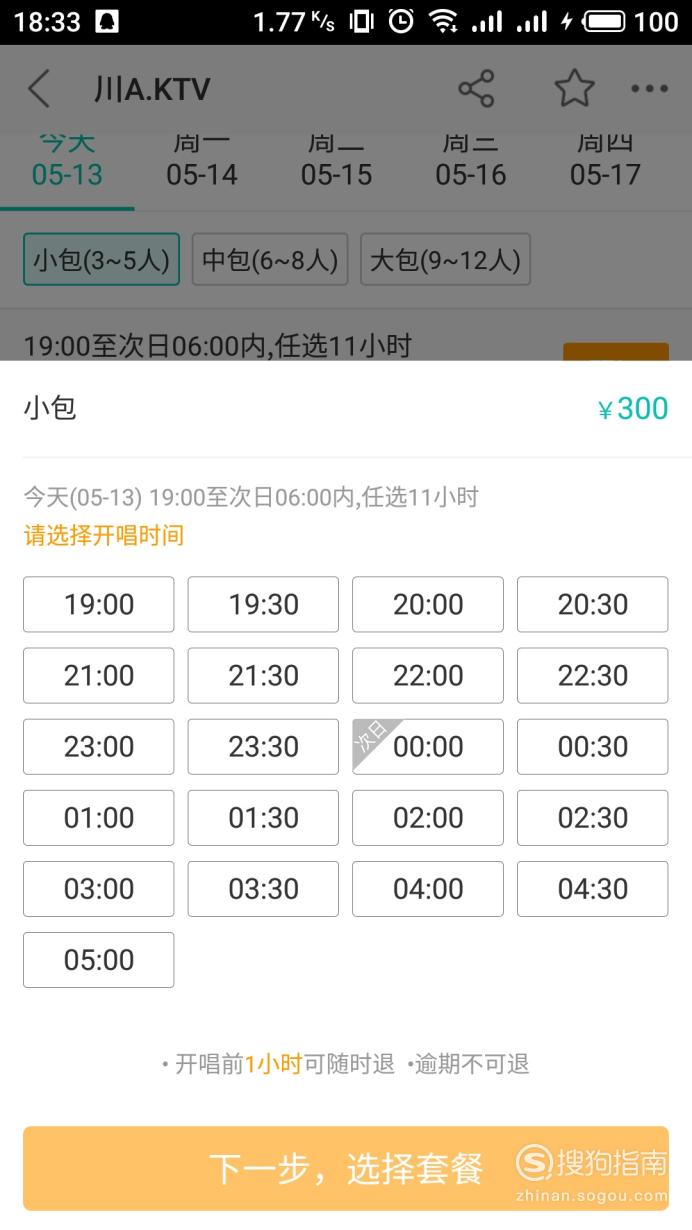Viewport: 692px width, 1230px height.
Task: Select the 02:00 time slot
Action: click(428, 817)
